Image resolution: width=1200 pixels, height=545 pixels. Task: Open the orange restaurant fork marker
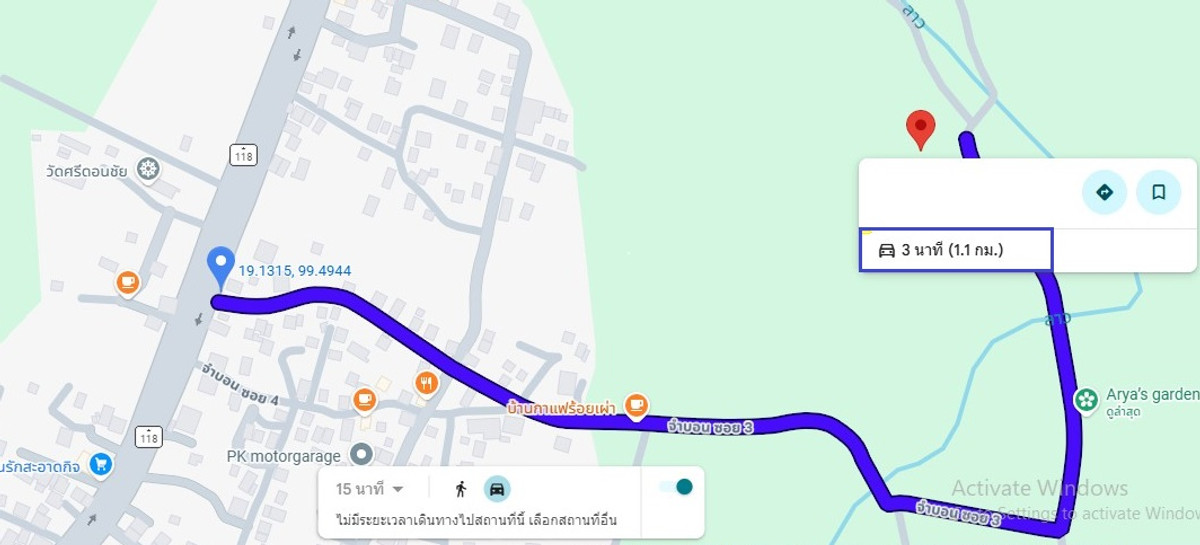pyautogui.click(x=427, y=382)
